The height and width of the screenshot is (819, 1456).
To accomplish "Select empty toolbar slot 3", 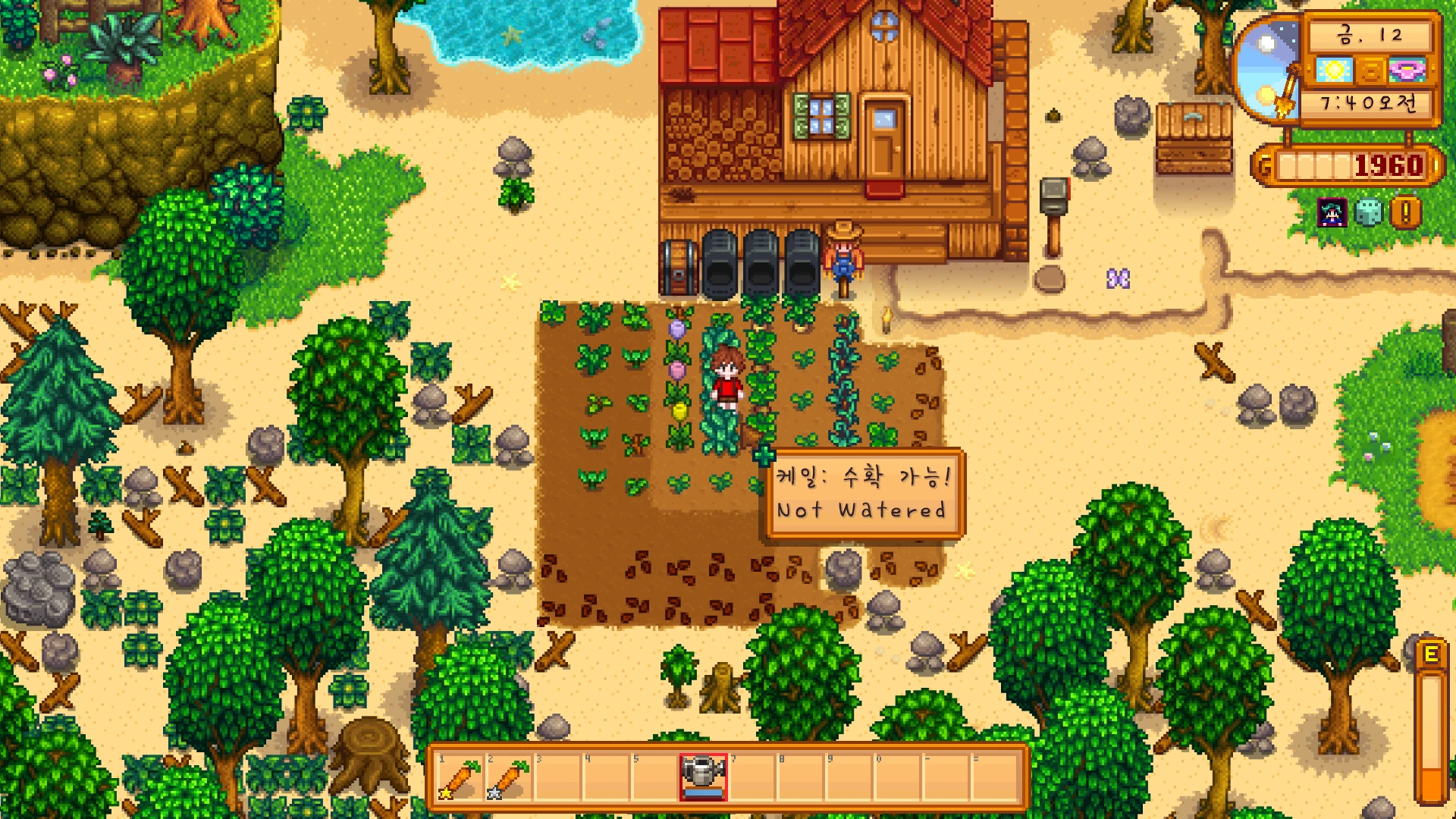I will 557,778.
